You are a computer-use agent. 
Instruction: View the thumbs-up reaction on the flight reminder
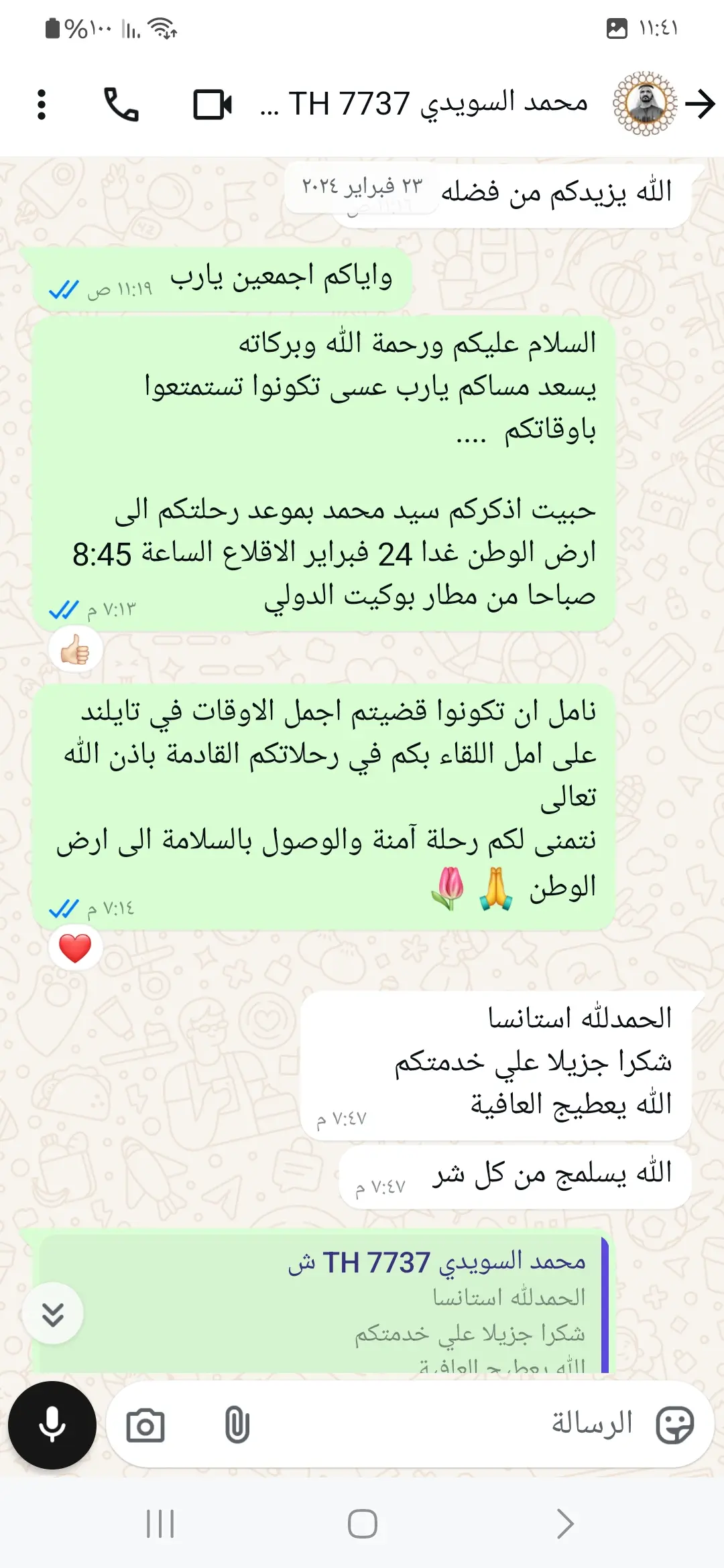[76, 649]
